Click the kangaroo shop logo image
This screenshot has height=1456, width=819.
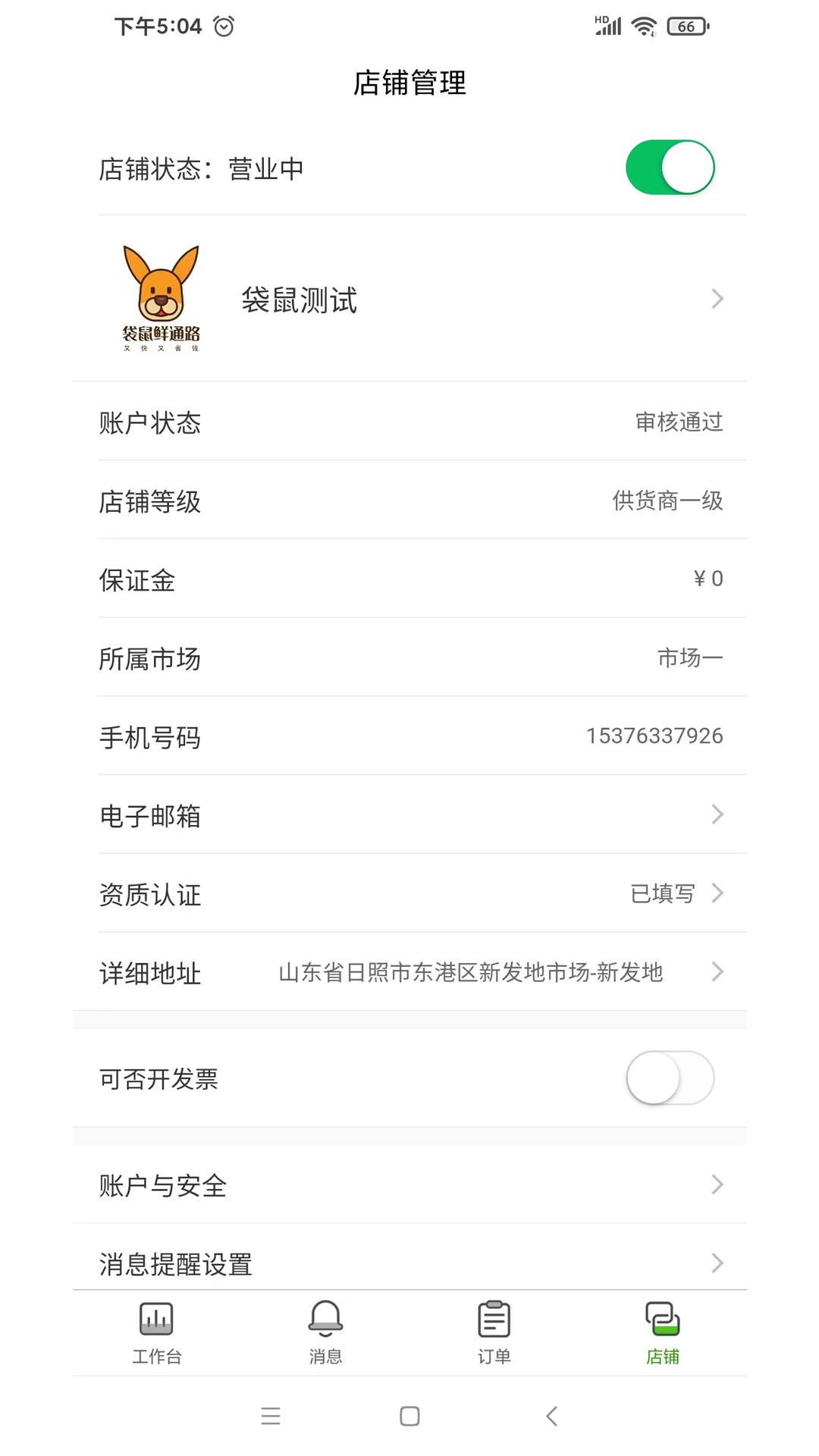tap(159, 298)
